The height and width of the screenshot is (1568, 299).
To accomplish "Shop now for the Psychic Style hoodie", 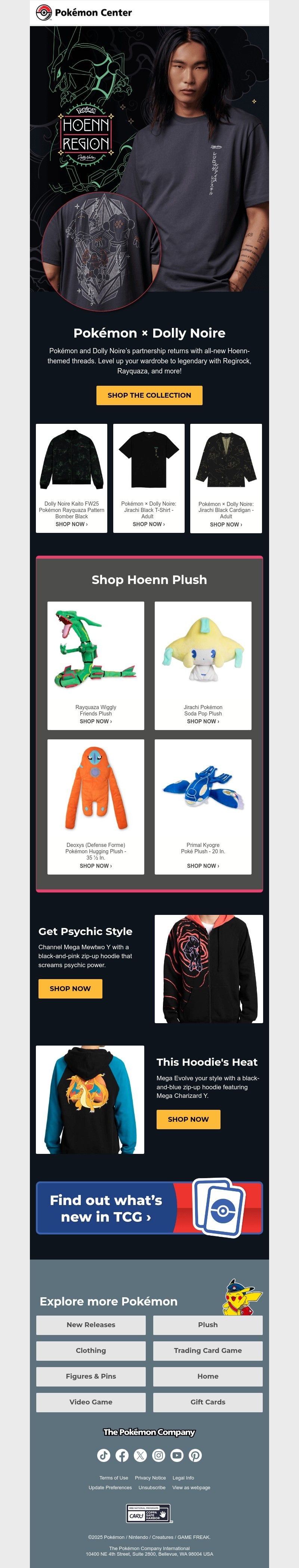I will pyautogui.click(x=70, y=988).
